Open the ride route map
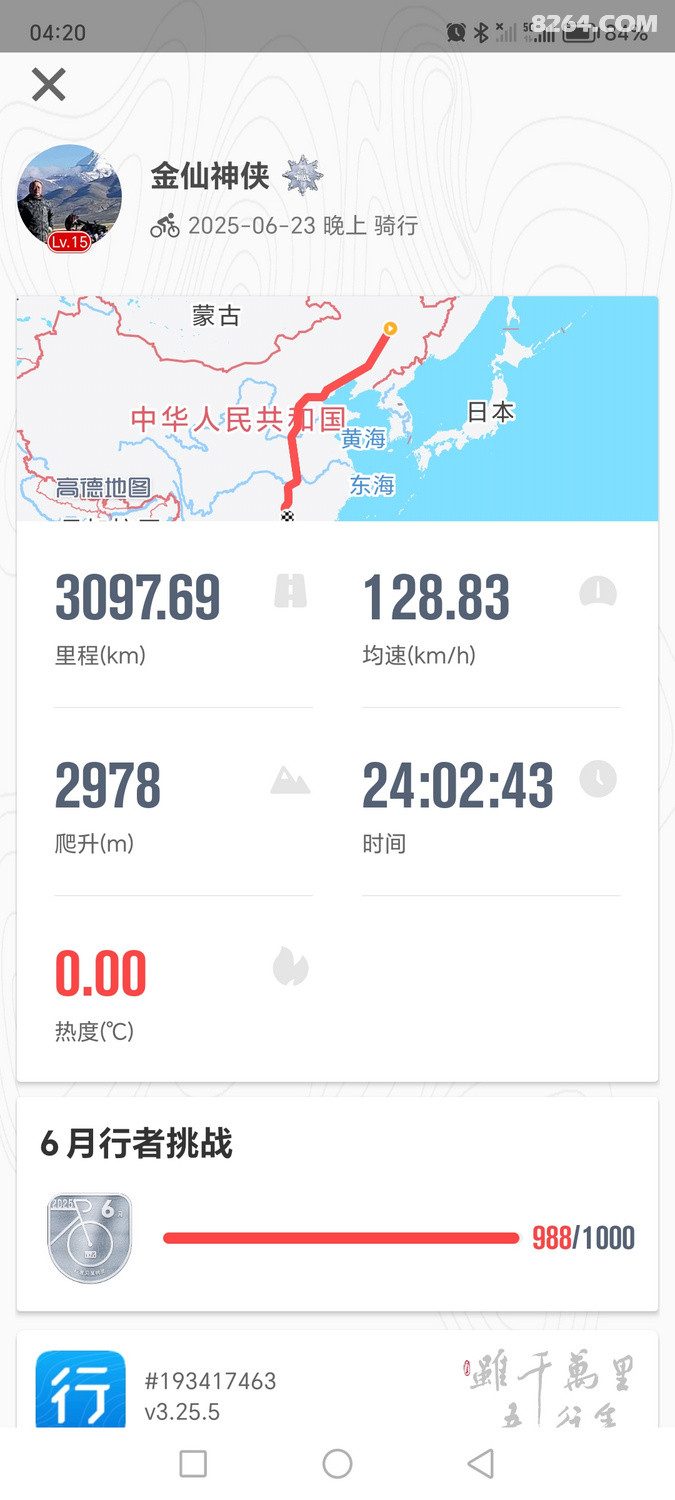 pyautogui.click(x=337, y=408)
